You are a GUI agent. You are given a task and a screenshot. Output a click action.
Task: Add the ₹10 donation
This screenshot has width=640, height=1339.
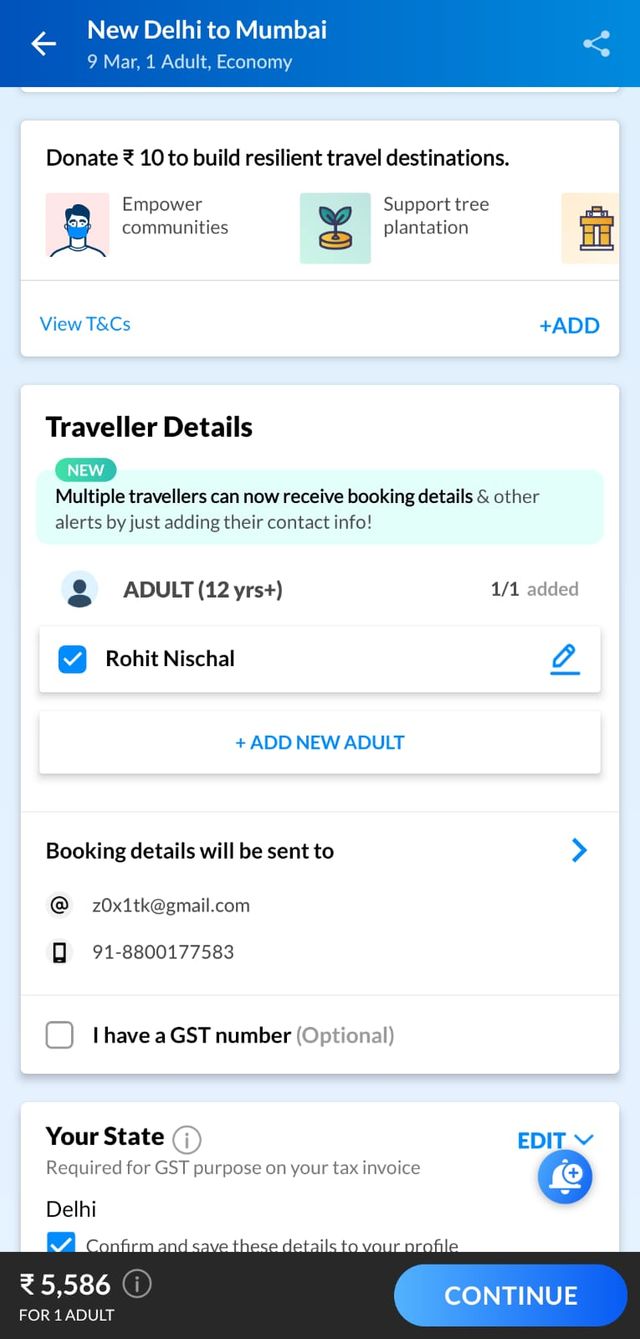click(569, 325)
